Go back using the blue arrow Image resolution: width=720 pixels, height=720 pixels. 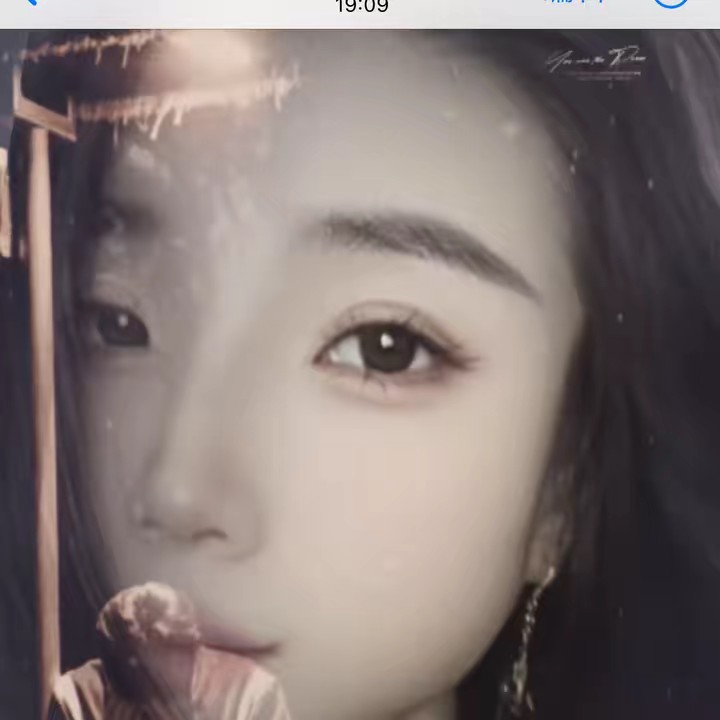coord(28,3)
